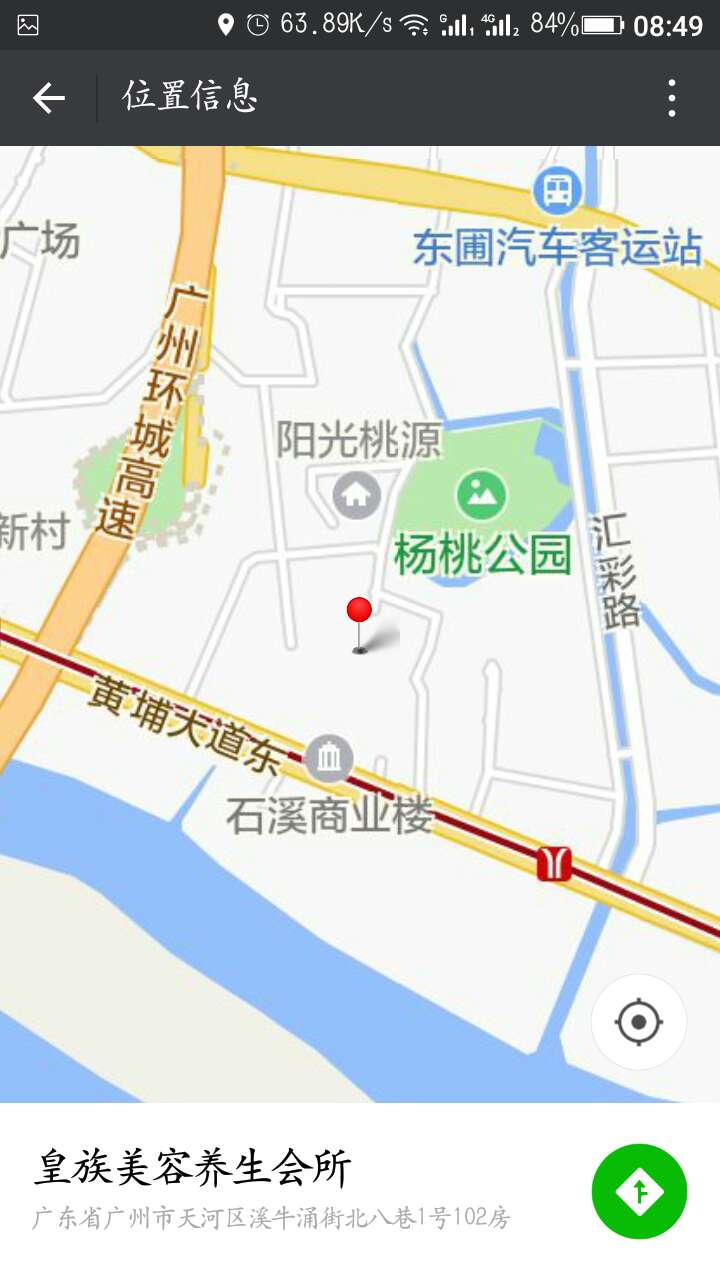This screenshot has width=720, height=1280.
Task: Start navigation with the green directions button
Action: tap(639, 1191)
